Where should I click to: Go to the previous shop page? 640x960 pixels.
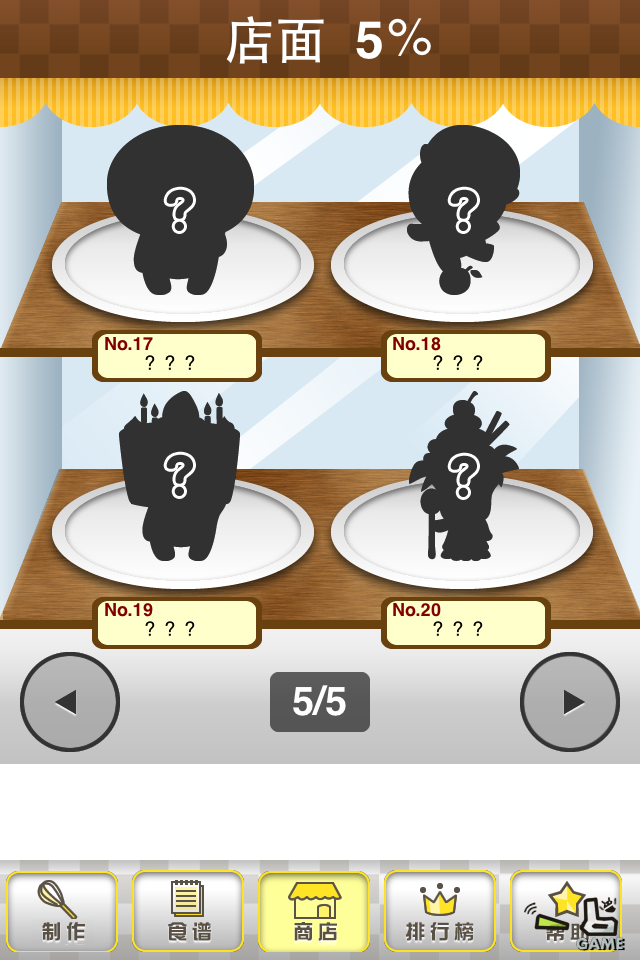click(x=70, y=702)
